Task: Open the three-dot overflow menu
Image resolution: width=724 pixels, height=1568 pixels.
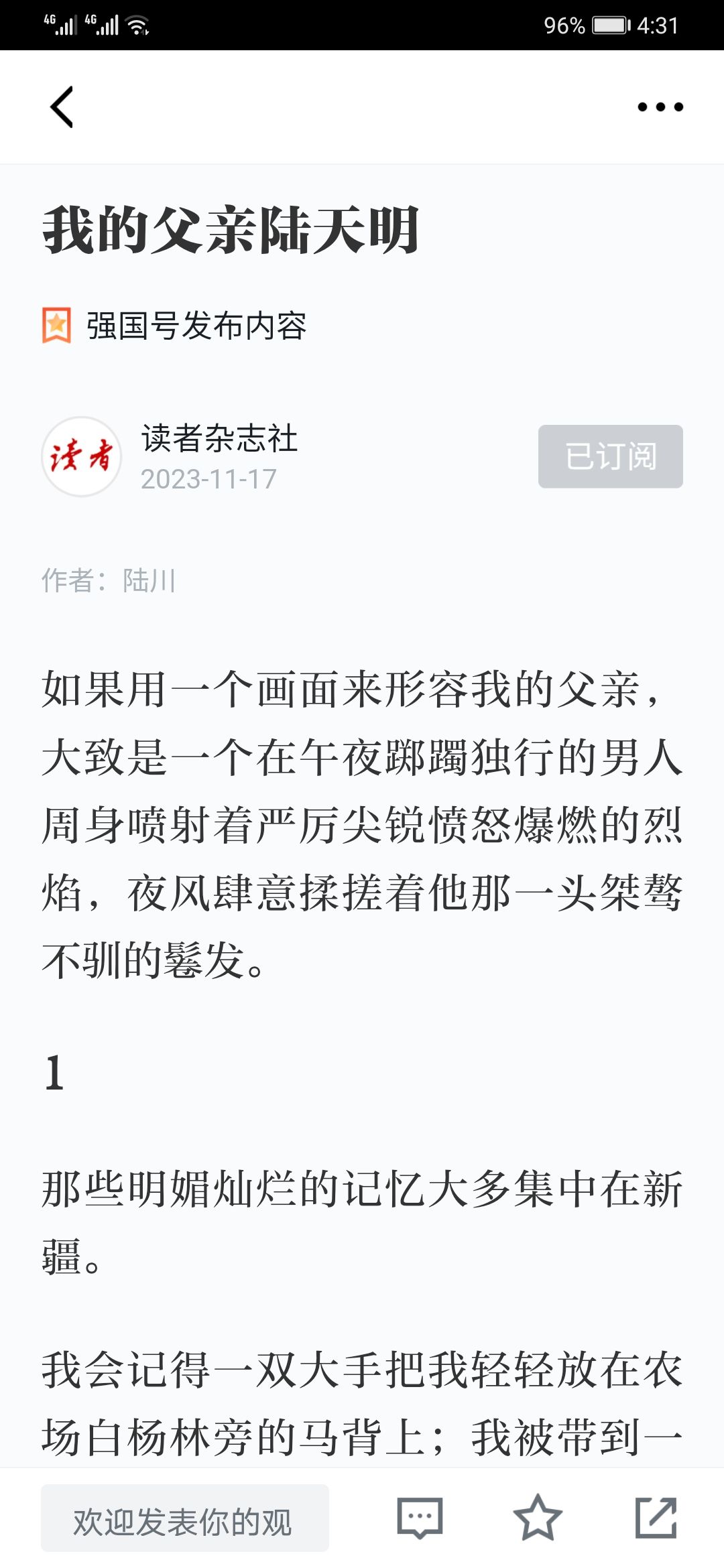Action: pyautogui.click(x=660, y=107)
